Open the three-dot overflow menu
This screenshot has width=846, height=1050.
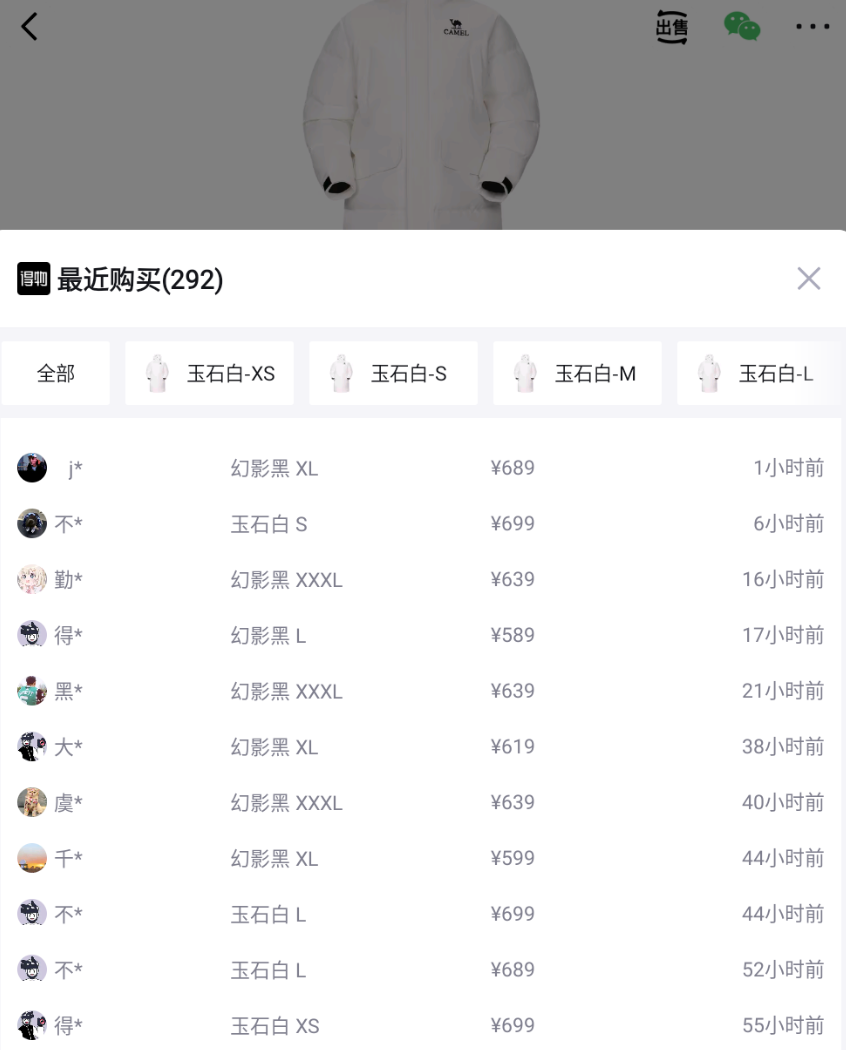point(812,27)
